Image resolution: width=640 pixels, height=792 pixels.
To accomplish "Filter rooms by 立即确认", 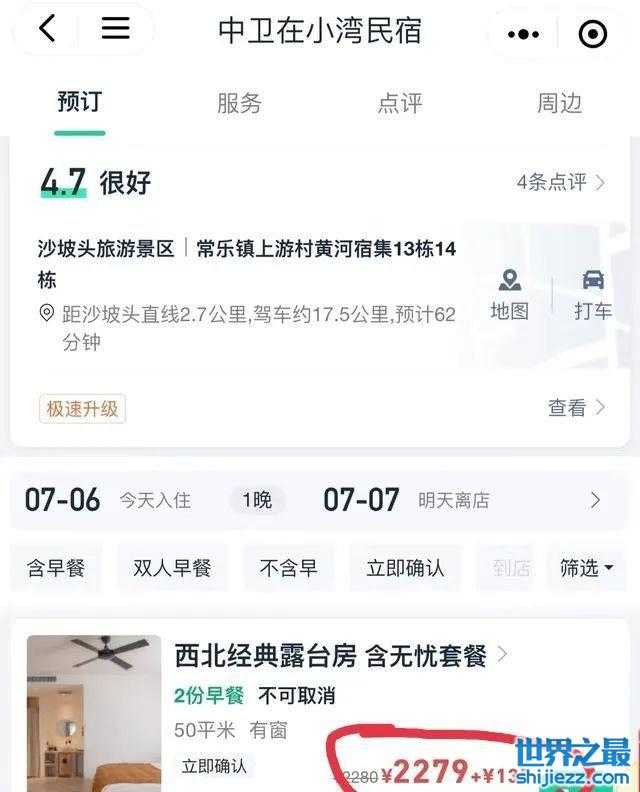I will click(405, 568).
